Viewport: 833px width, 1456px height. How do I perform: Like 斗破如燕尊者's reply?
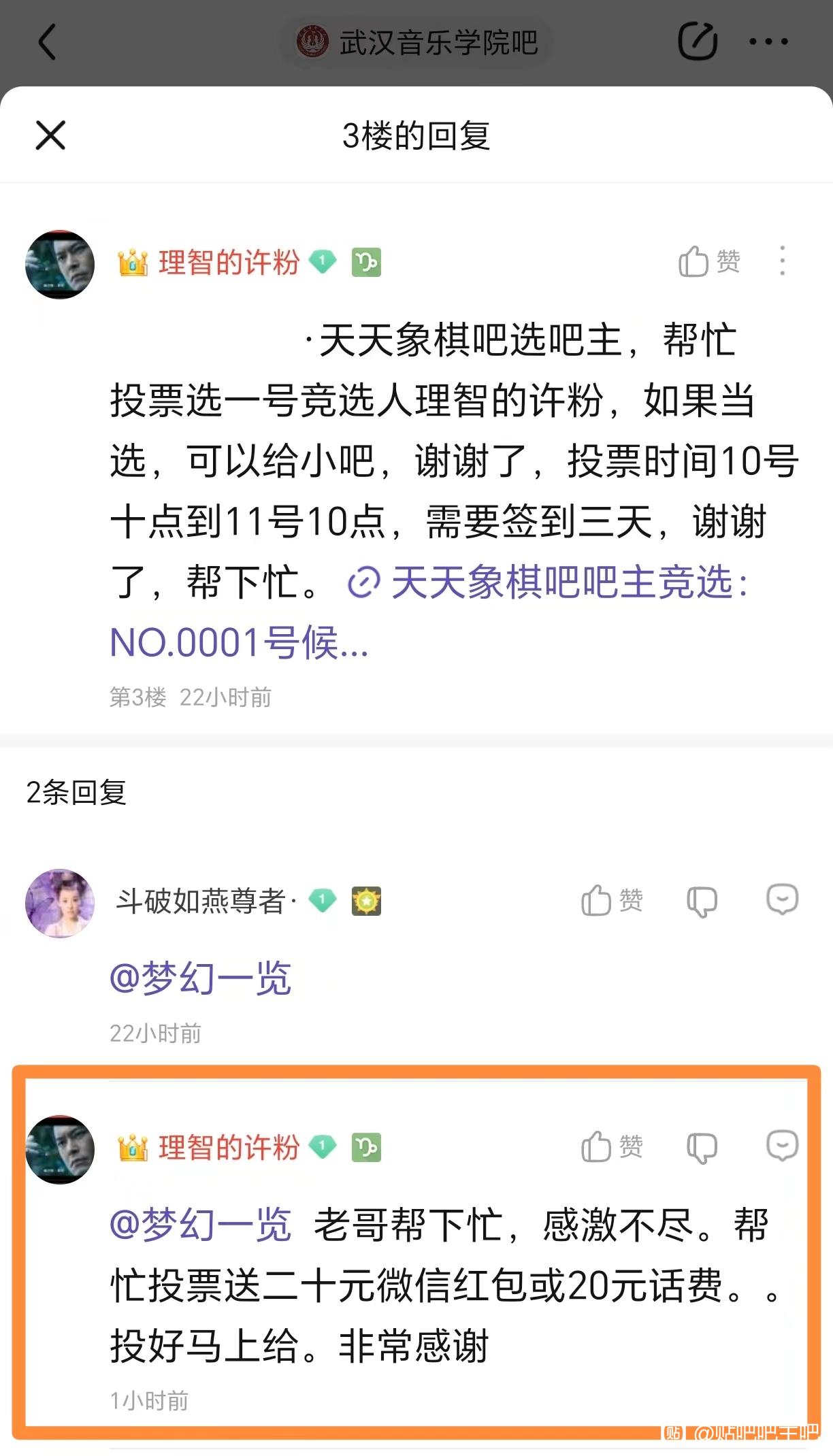point(612,901)
